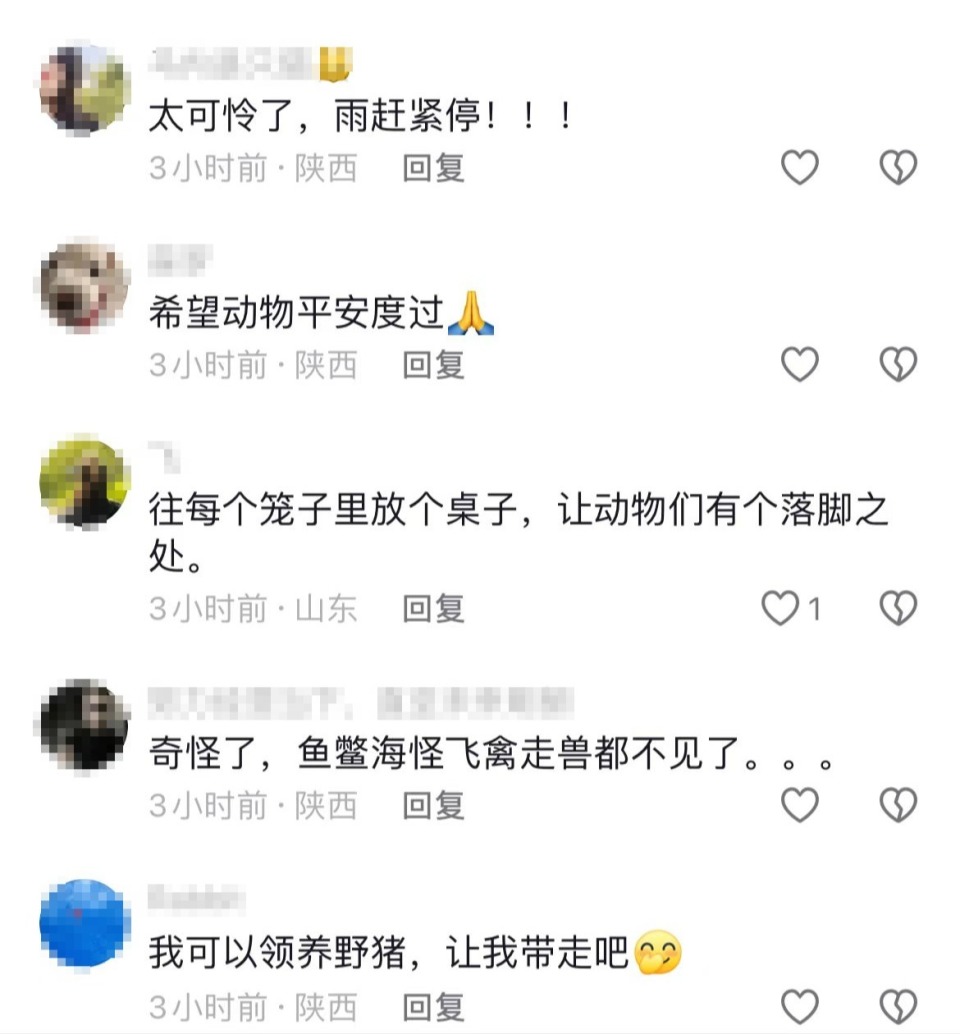Image resolution: width=960 pixels, height=1034 pixels.
Task: Like the comment "太可怜了，雨赶紧停"
Action: (799, 167)
